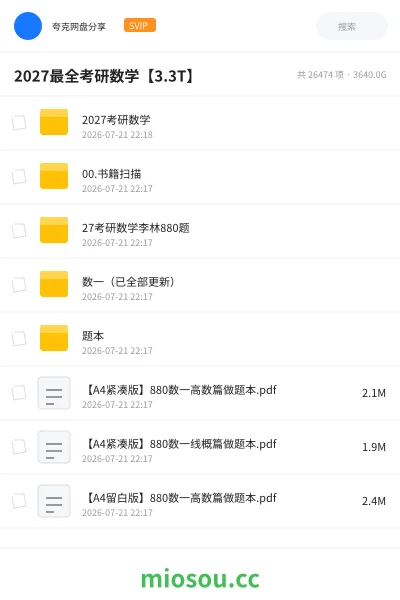Tick the checkbox for 【A4留白版】880数一高数篇做题本.pdf
The height and width of the screenshot is (600, 400).
19,500
